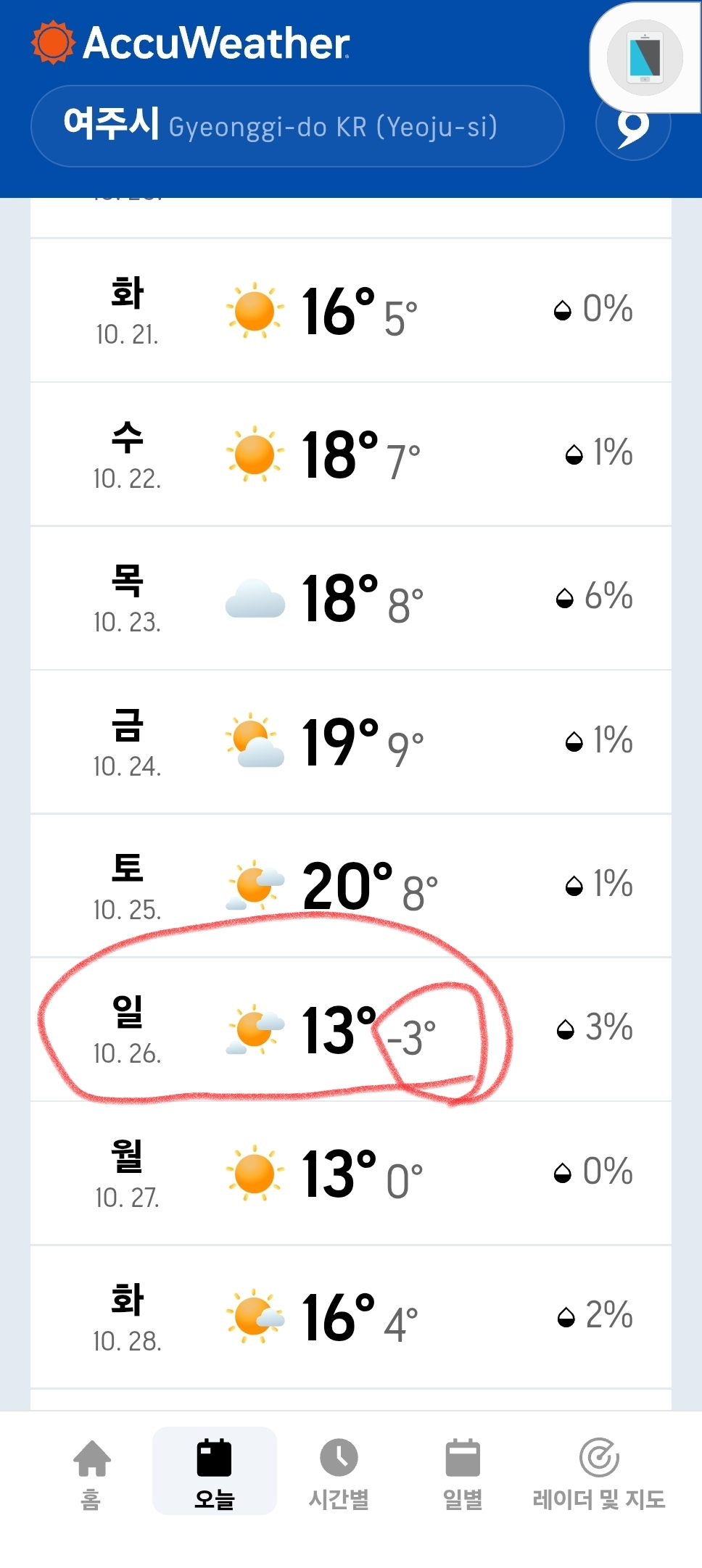Viewport: 702px width, 1568px height.
Task: View cloudy forecast for 목 10. 23.
Action: click(x=350, y=598)
